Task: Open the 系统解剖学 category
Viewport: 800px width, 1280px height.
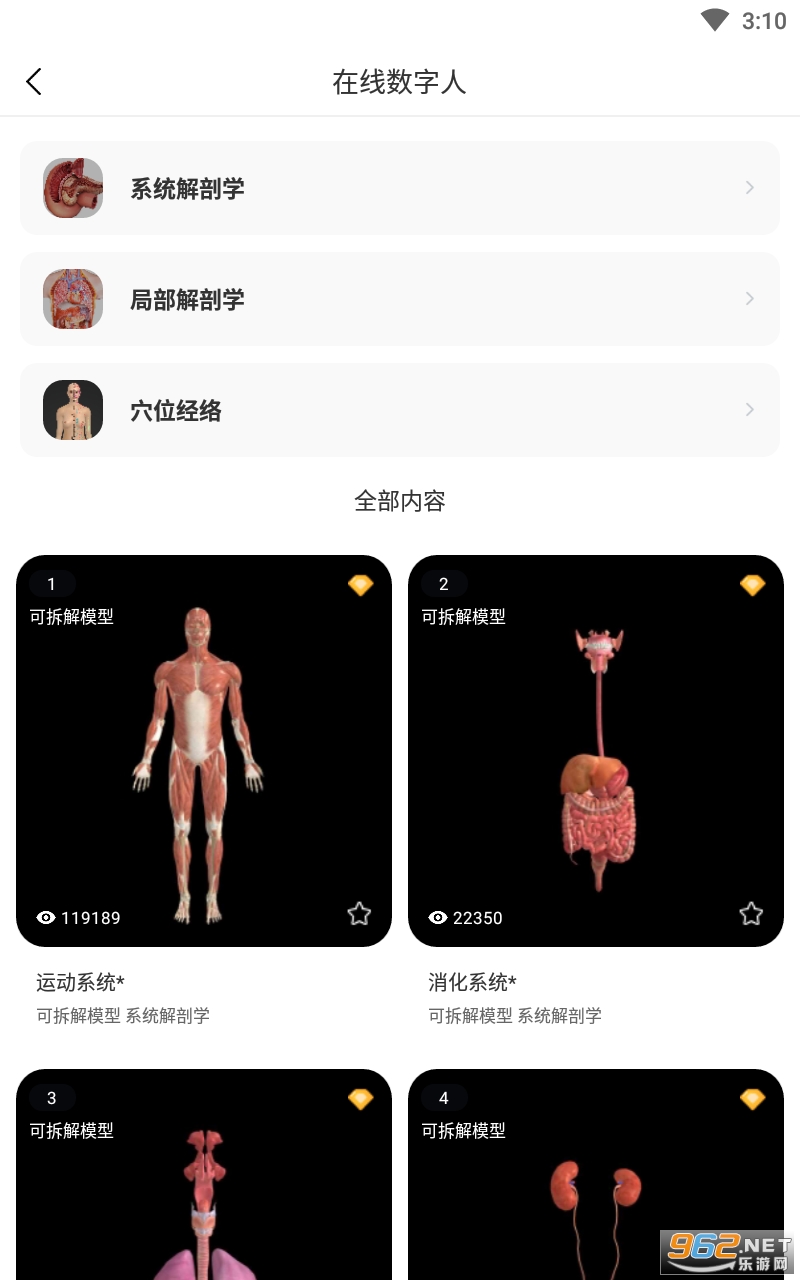Action: [x=400, y=188]
